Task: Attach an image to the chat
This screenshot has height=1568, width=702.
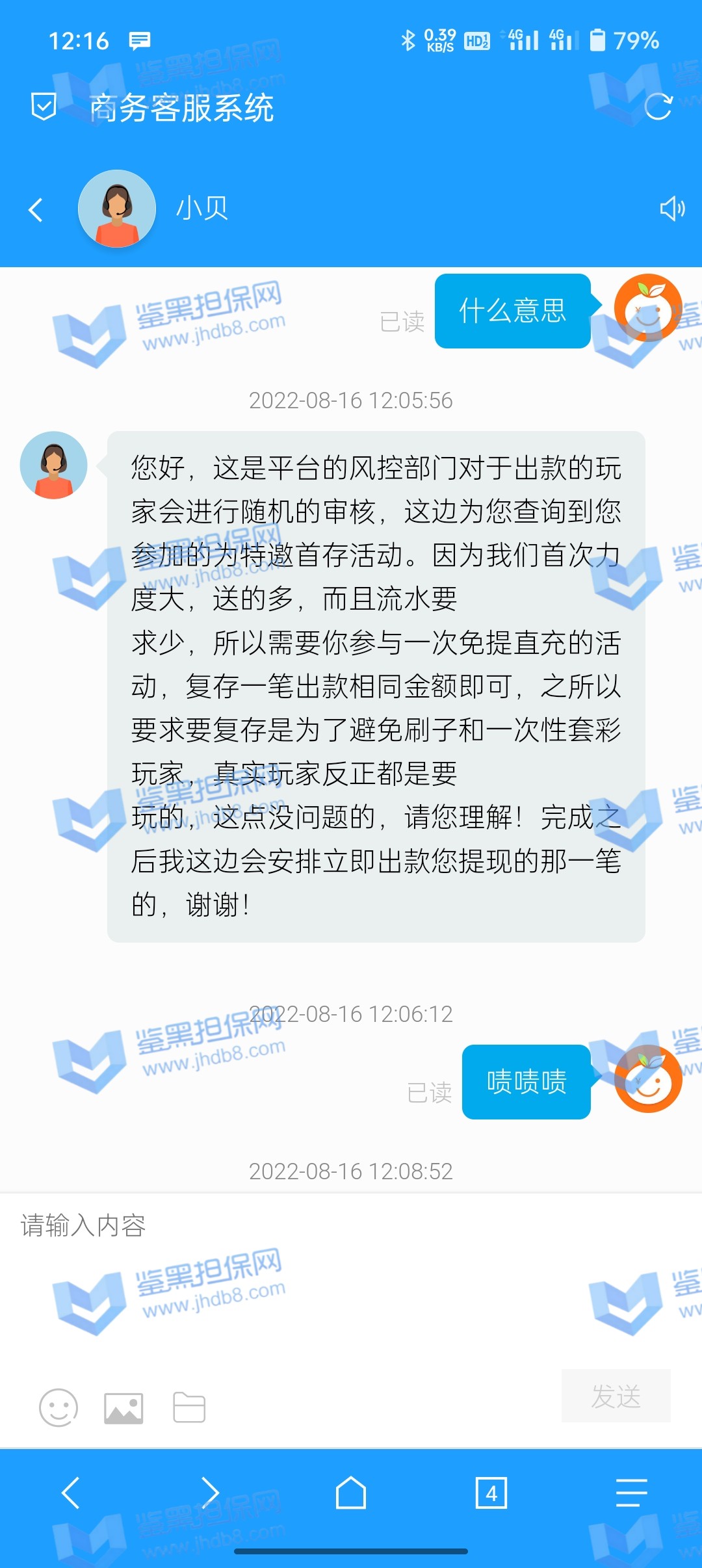Action: pos(123,1408)
